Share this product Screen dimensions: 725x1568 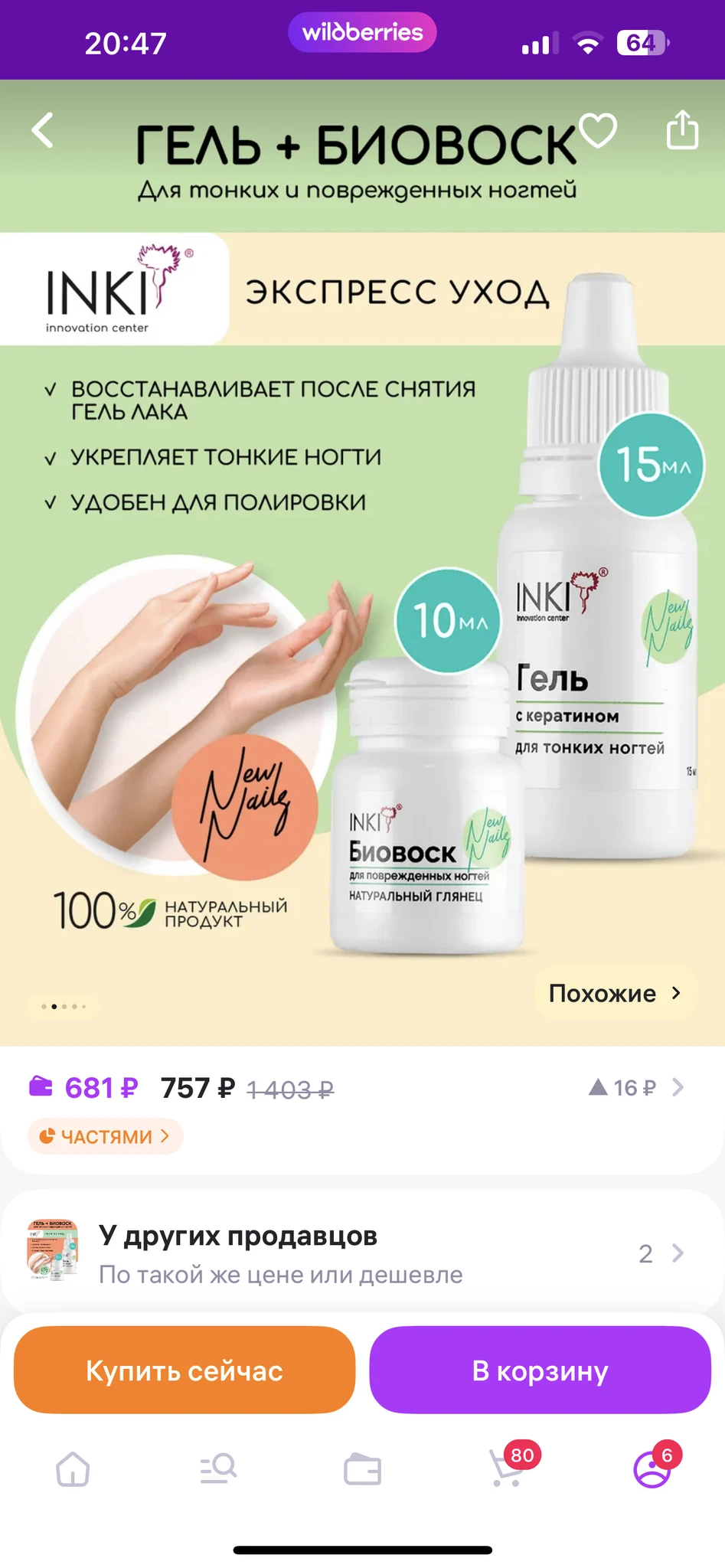(x=681, y=129)
